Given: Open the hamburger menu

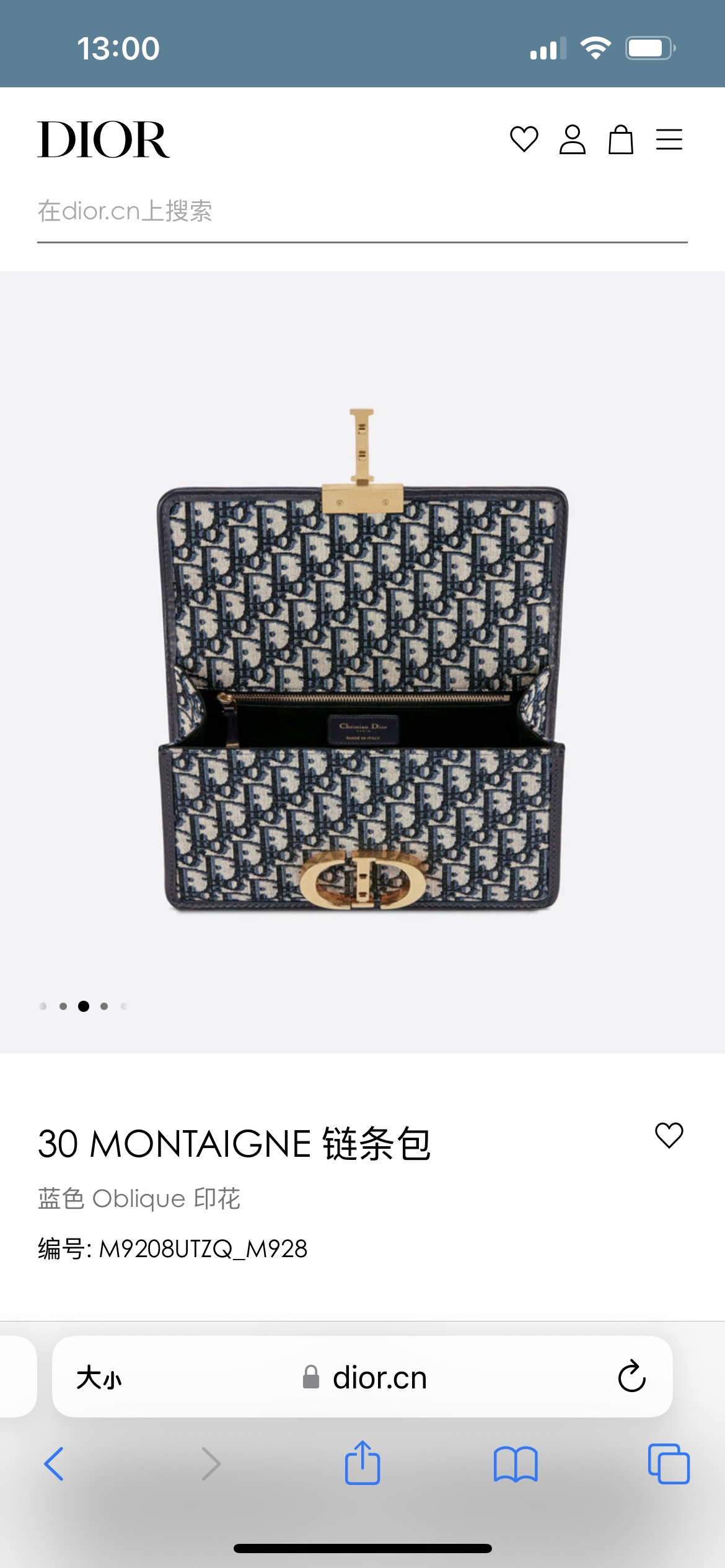Looking at the screenshot, I should coord(669,139).
